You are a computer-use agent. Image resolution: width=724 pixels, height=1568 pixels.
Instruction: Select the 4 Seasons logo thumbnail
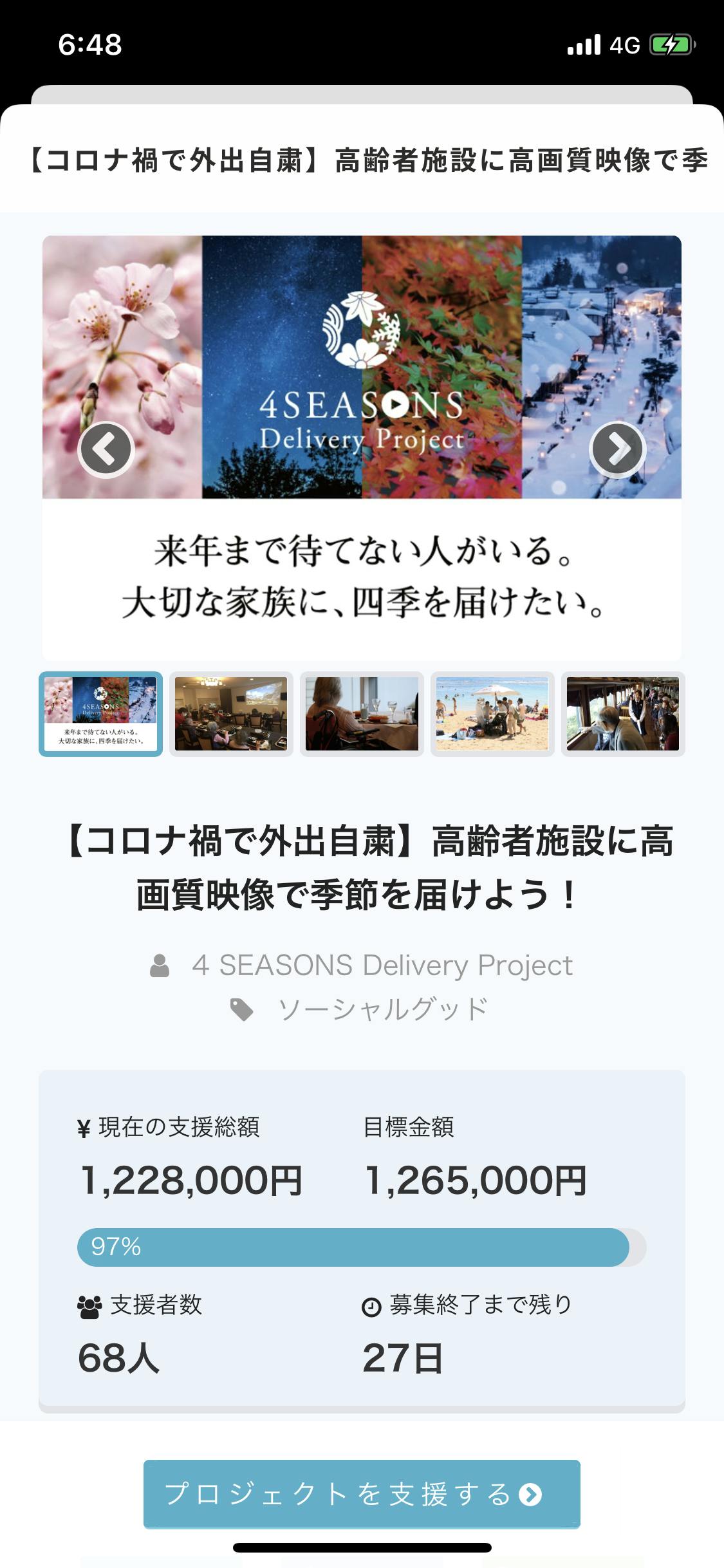[101, 714]
